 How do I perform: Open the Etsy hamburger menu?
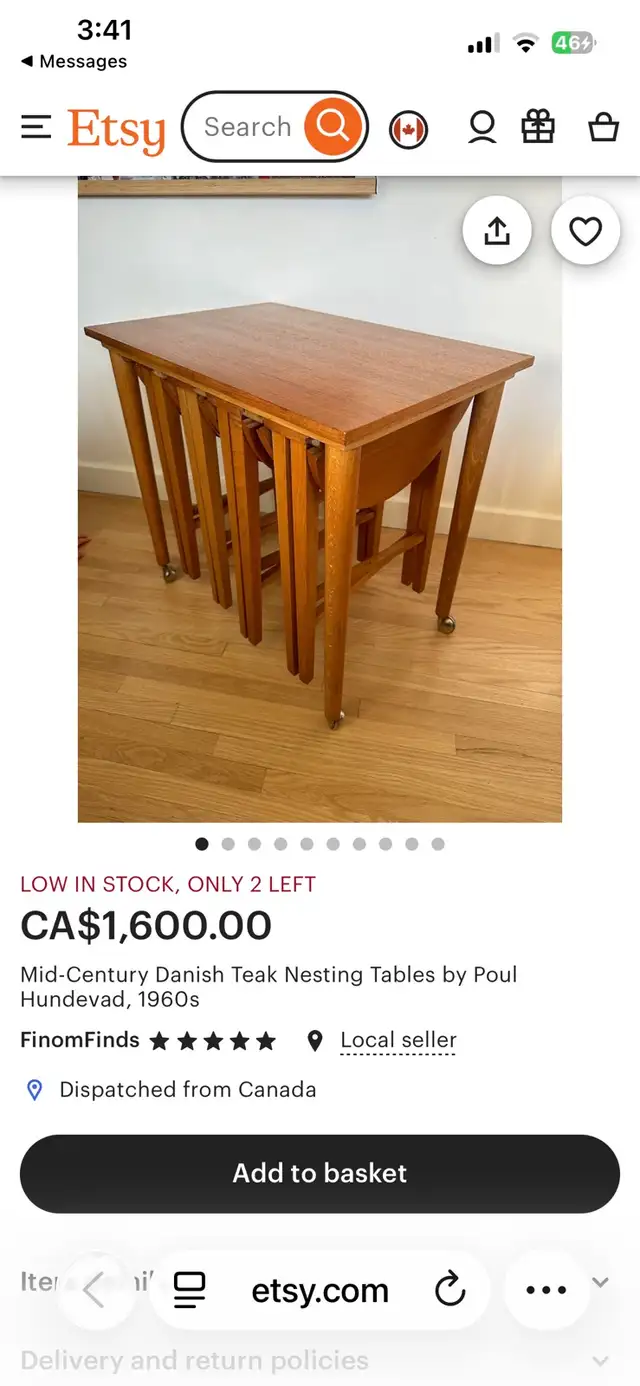tap(36, 127)
